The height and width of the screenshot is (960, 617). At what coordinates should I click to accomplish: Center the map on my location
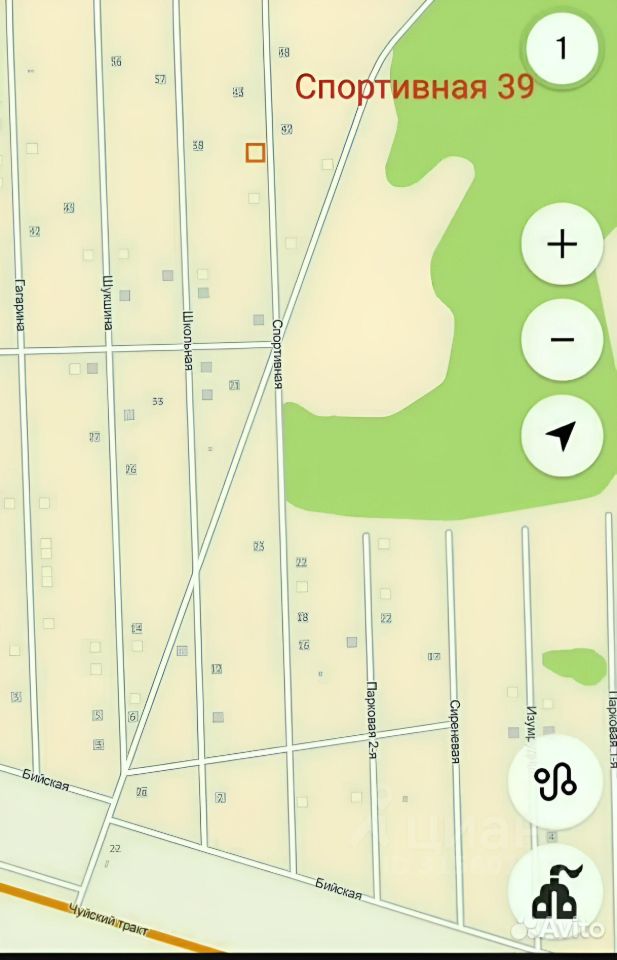[x=562, y=436]
